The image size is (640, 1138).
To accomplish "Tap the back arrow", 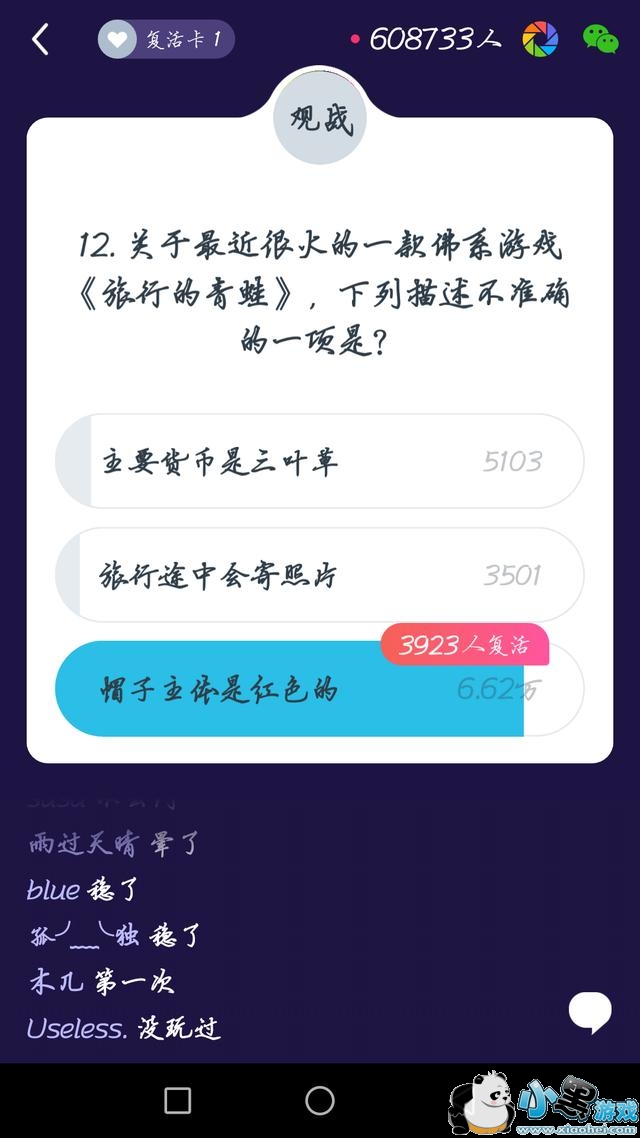I will [x=40, y=40].
